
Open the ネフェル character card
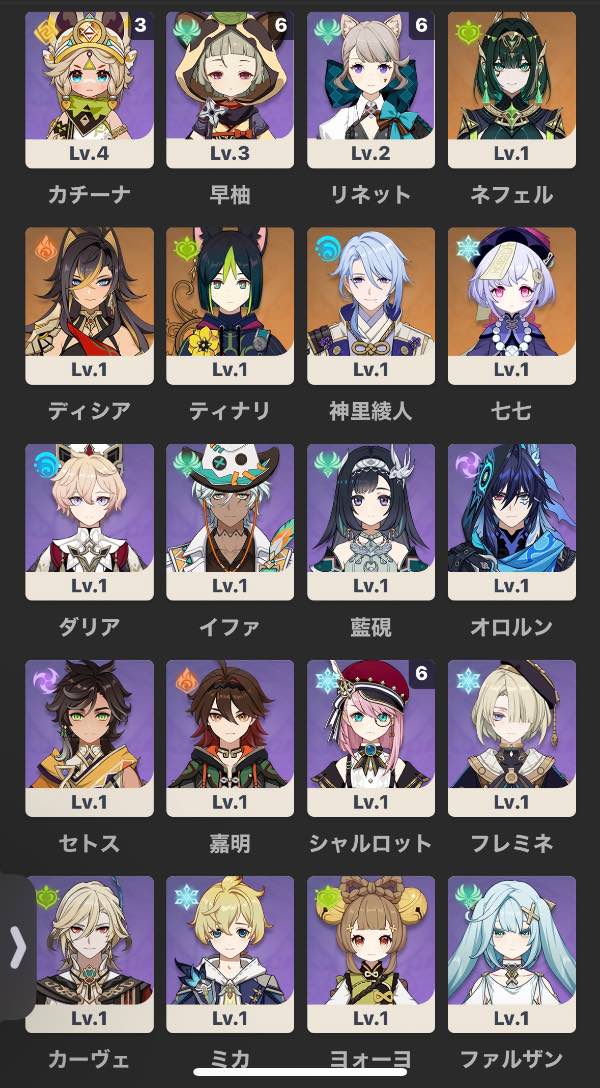click(512, 90)
